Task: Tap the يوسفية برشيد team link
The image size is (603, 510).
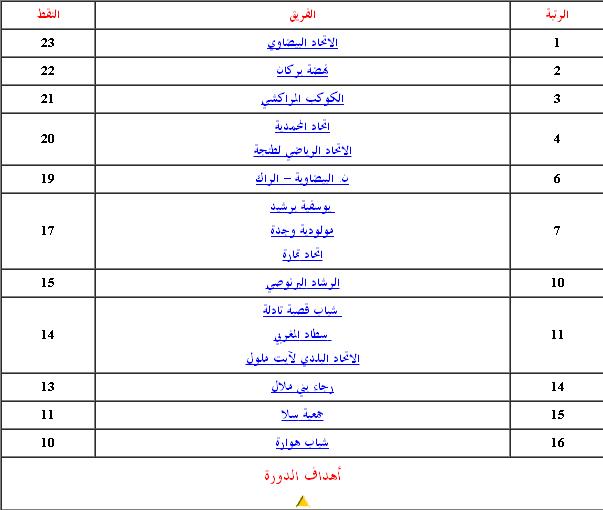Action: coord(302,207)
